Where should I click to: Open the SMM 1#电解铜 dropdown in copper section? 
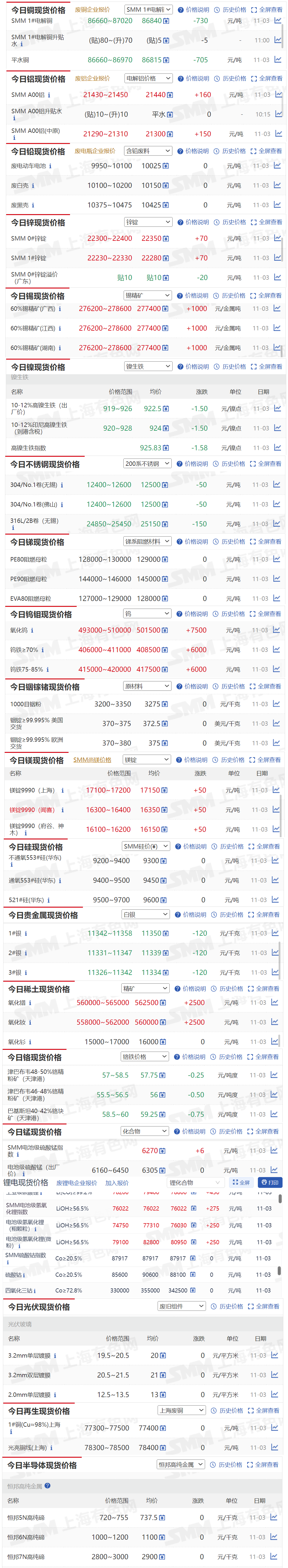point(148,10)
